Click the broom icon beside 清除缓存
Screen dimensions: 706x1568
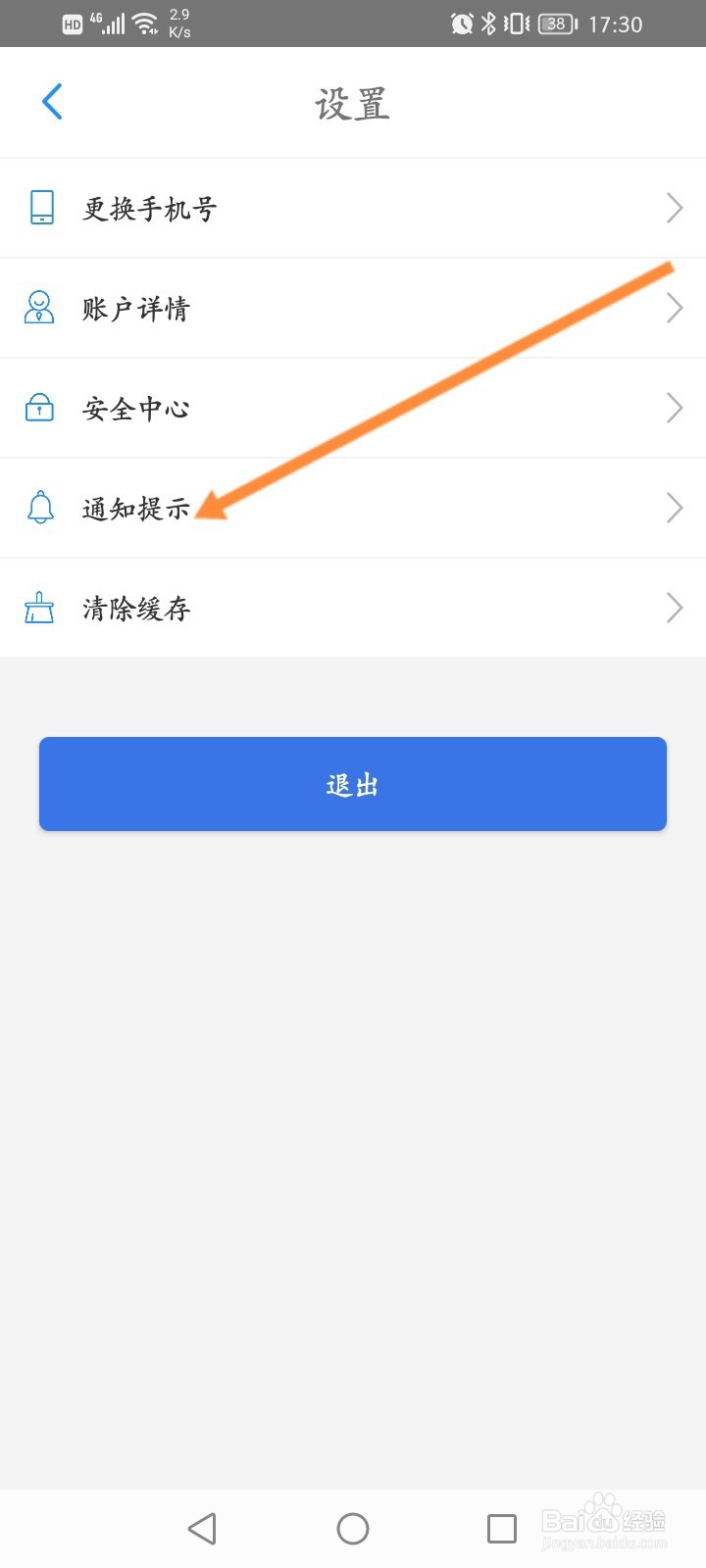pos(39,608)
